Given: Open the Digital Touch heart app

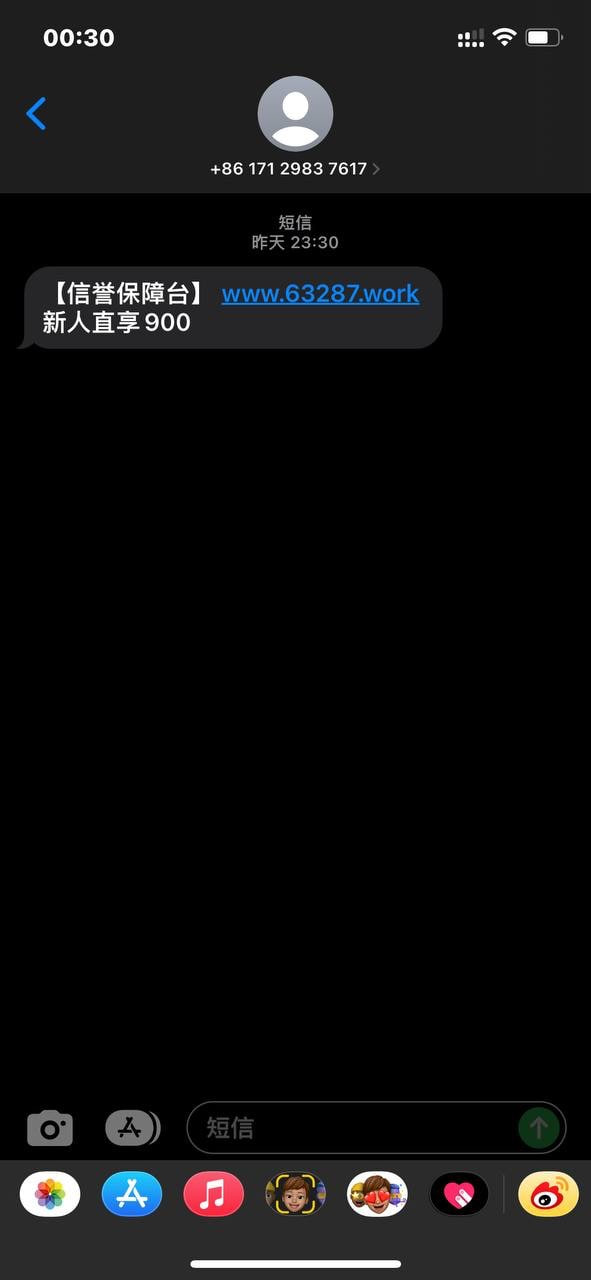Looking at the screenshot, I should 459,1194.
